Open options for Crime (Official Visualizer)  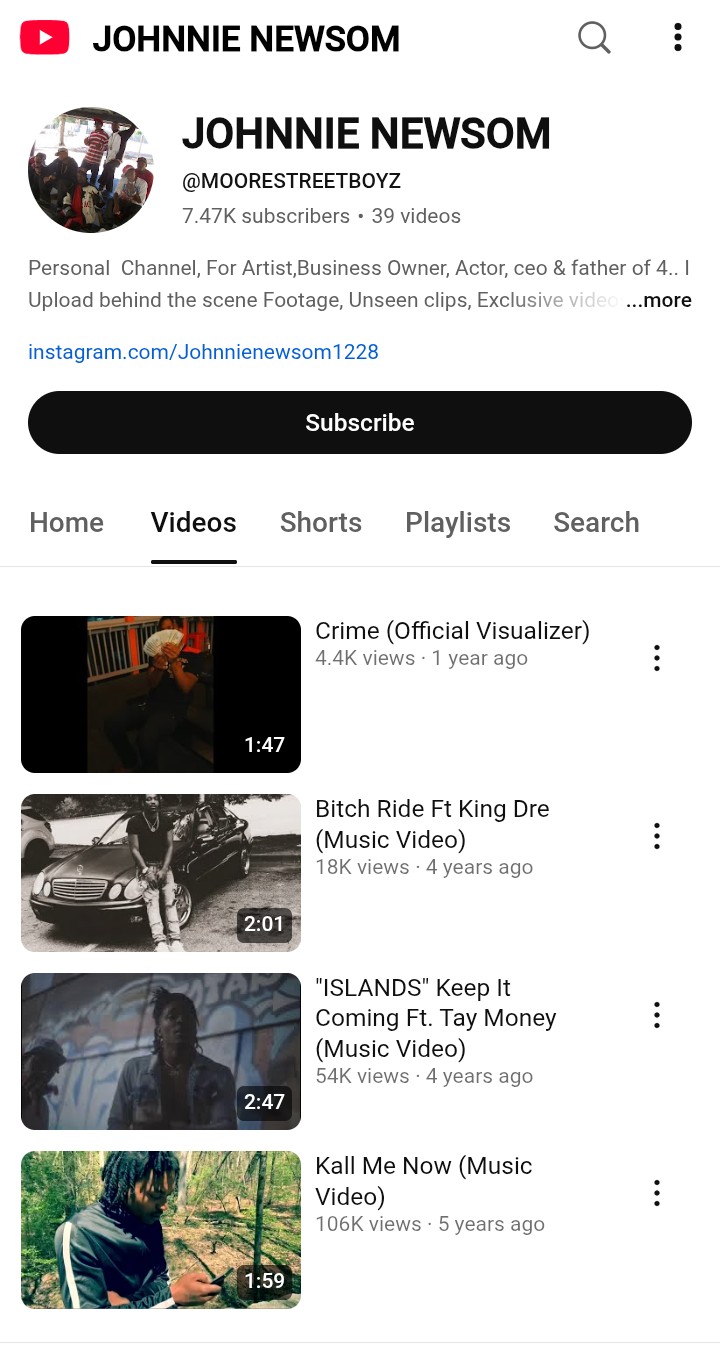tap(657, 658)
